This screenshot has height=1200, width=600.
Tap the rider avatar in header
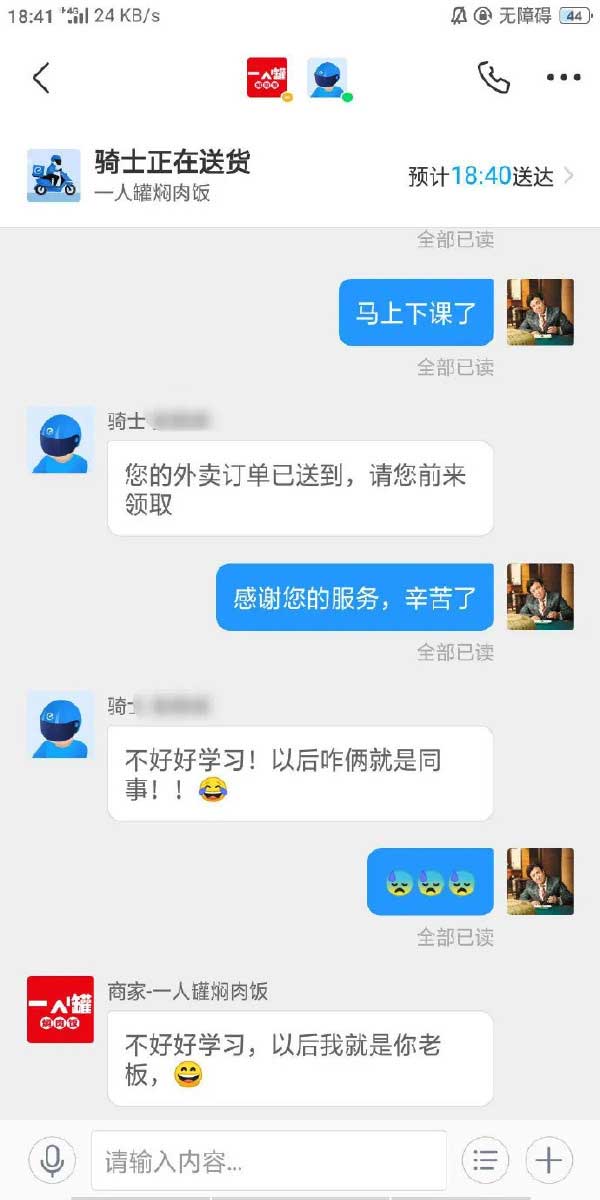[327, 78]
